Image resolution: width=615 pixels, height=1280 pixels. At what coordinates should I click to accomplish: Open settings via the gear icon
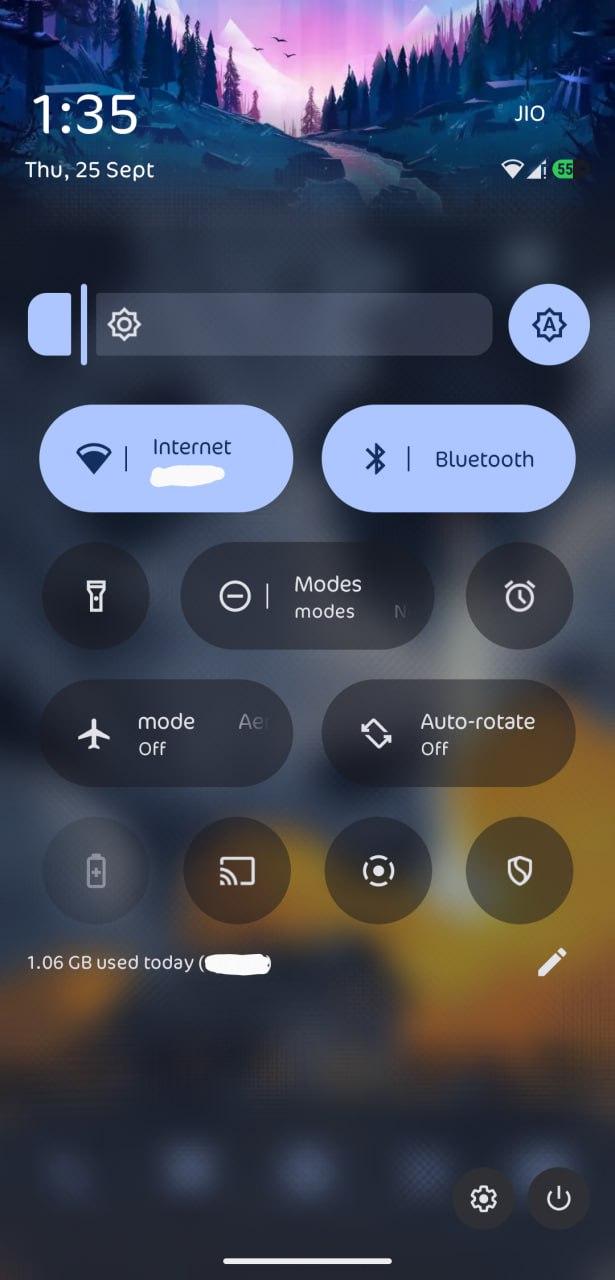(x=484, y=1198)
